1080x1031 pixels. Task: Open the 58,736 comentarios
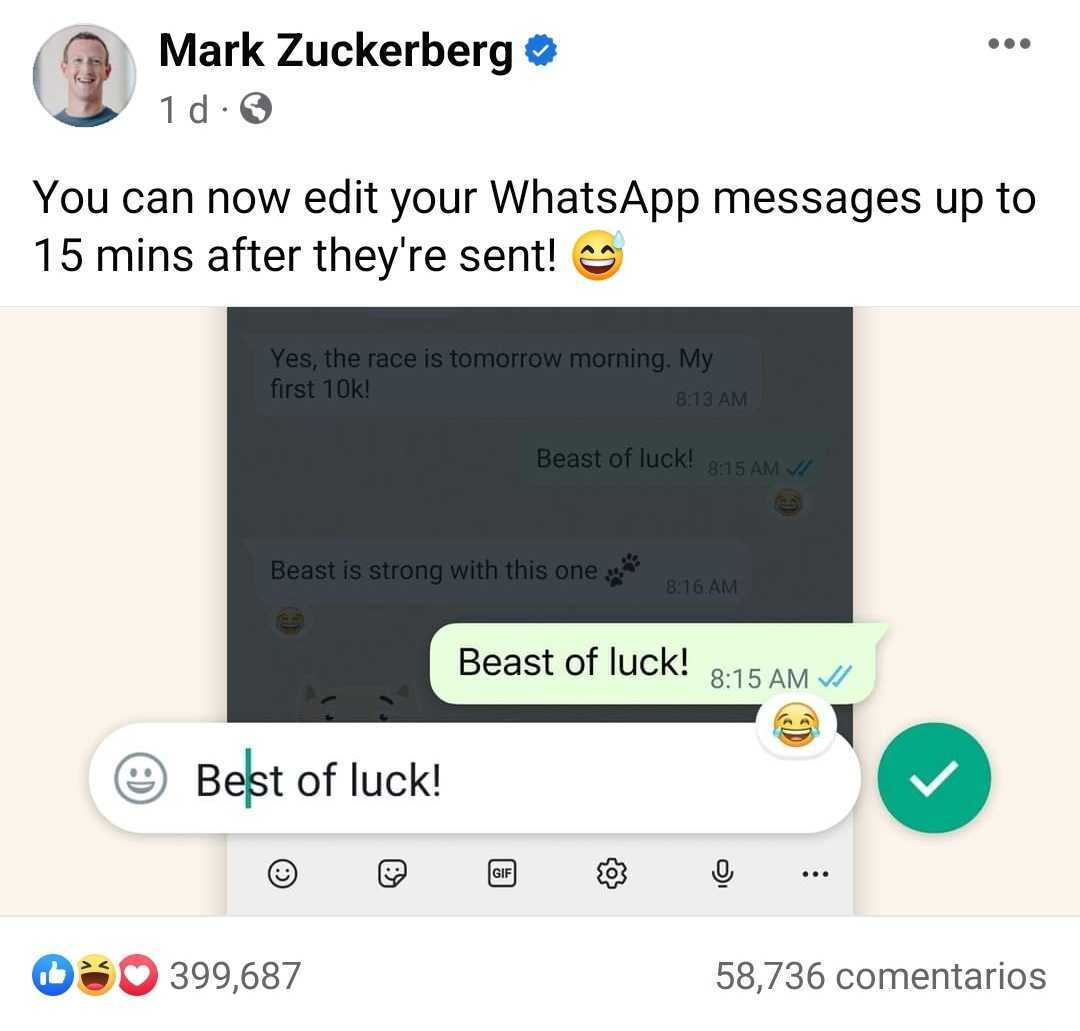pos(880,976)
